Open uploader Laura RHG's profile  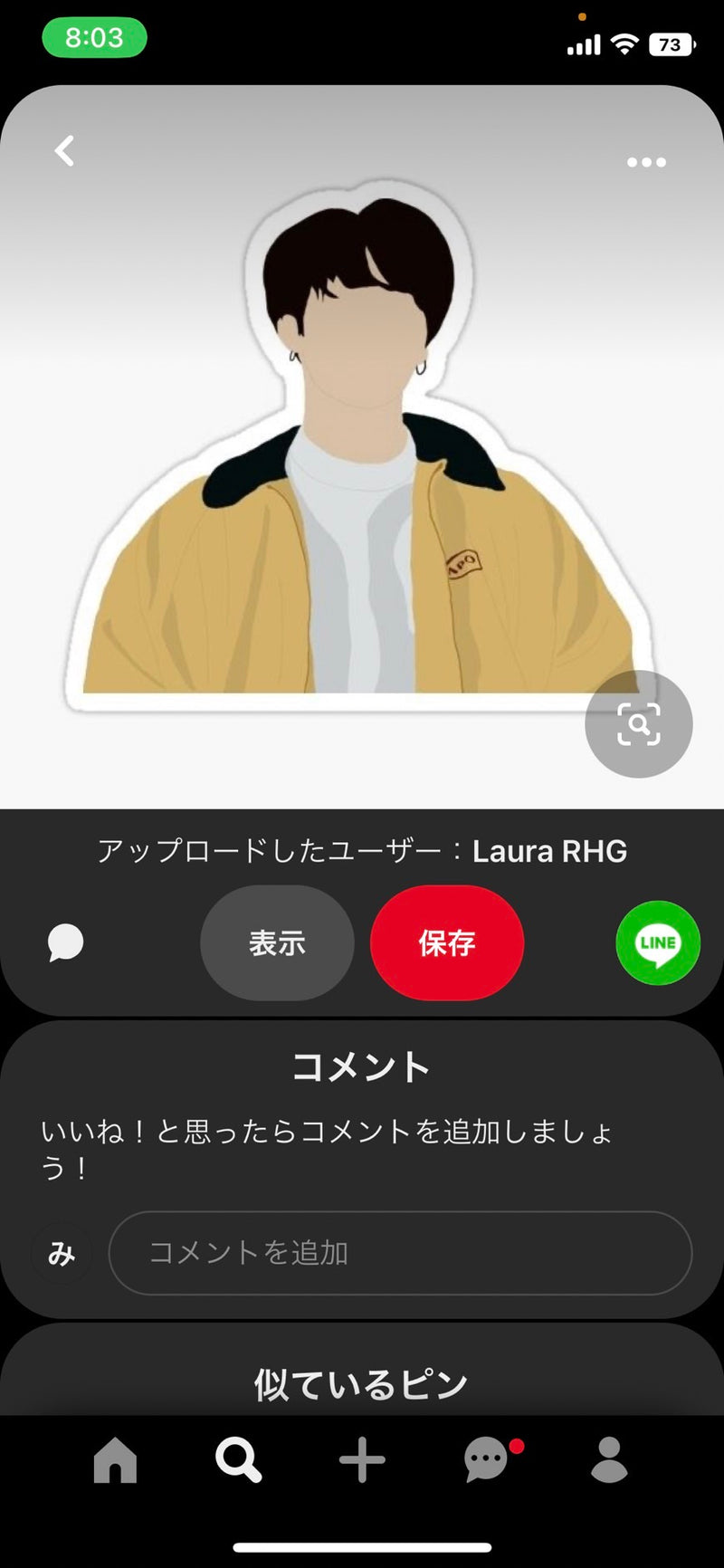(548, 851)
